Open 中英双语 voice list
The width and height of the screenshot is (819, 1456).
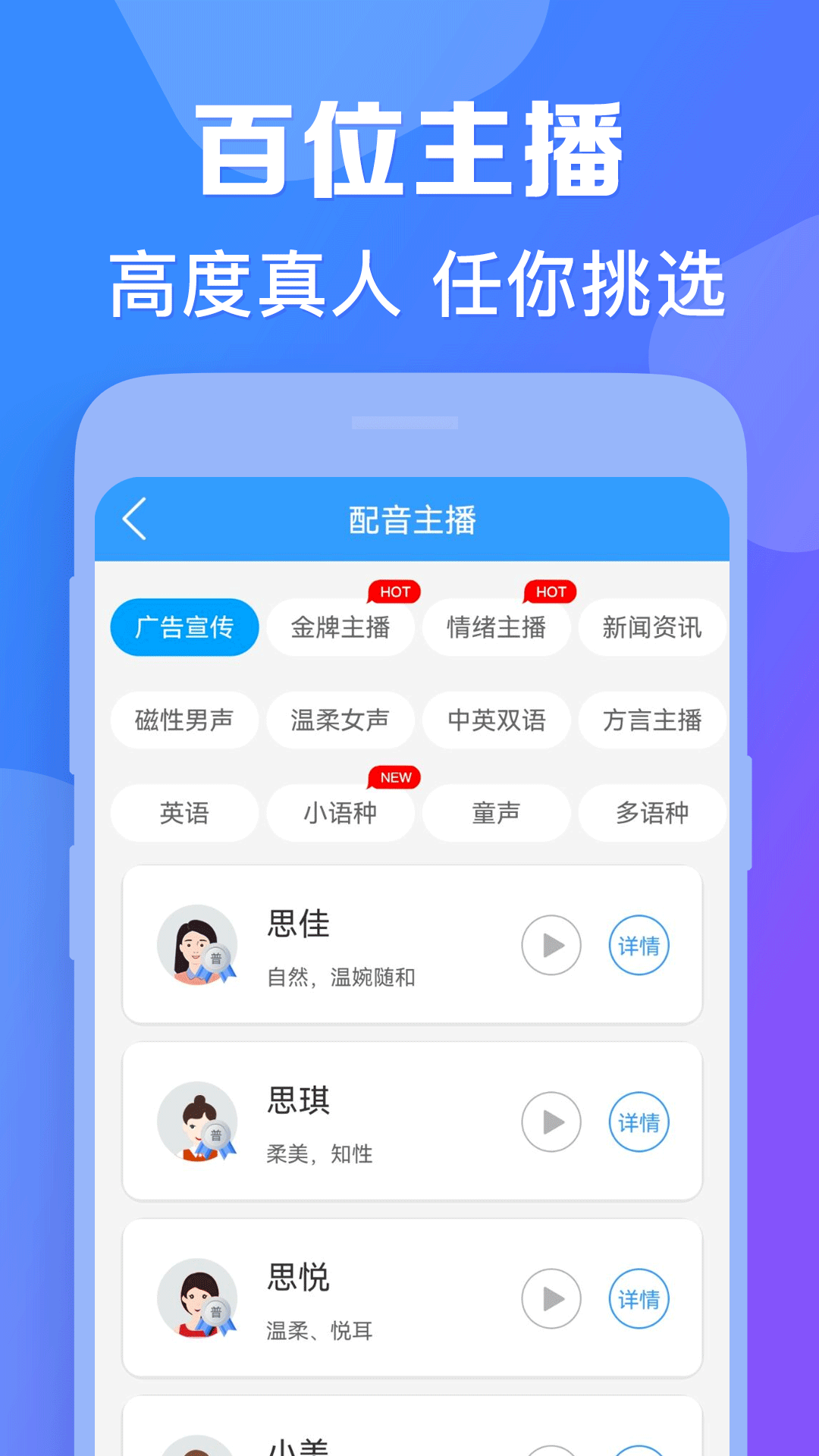(x=496, y=721)
